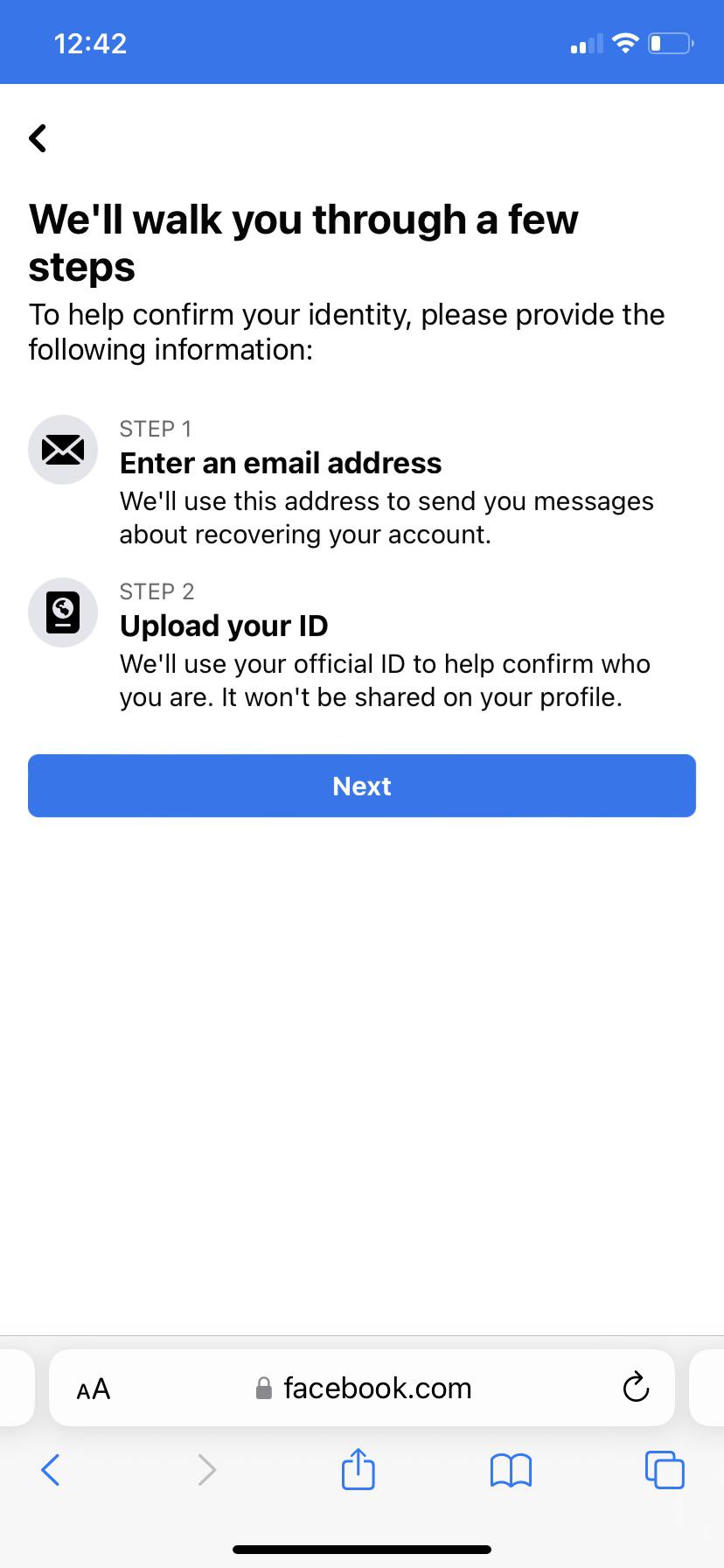This screenshot has height=1568, width=724.
Task: Click the Upload your ID heading
Action: point(224,626)
